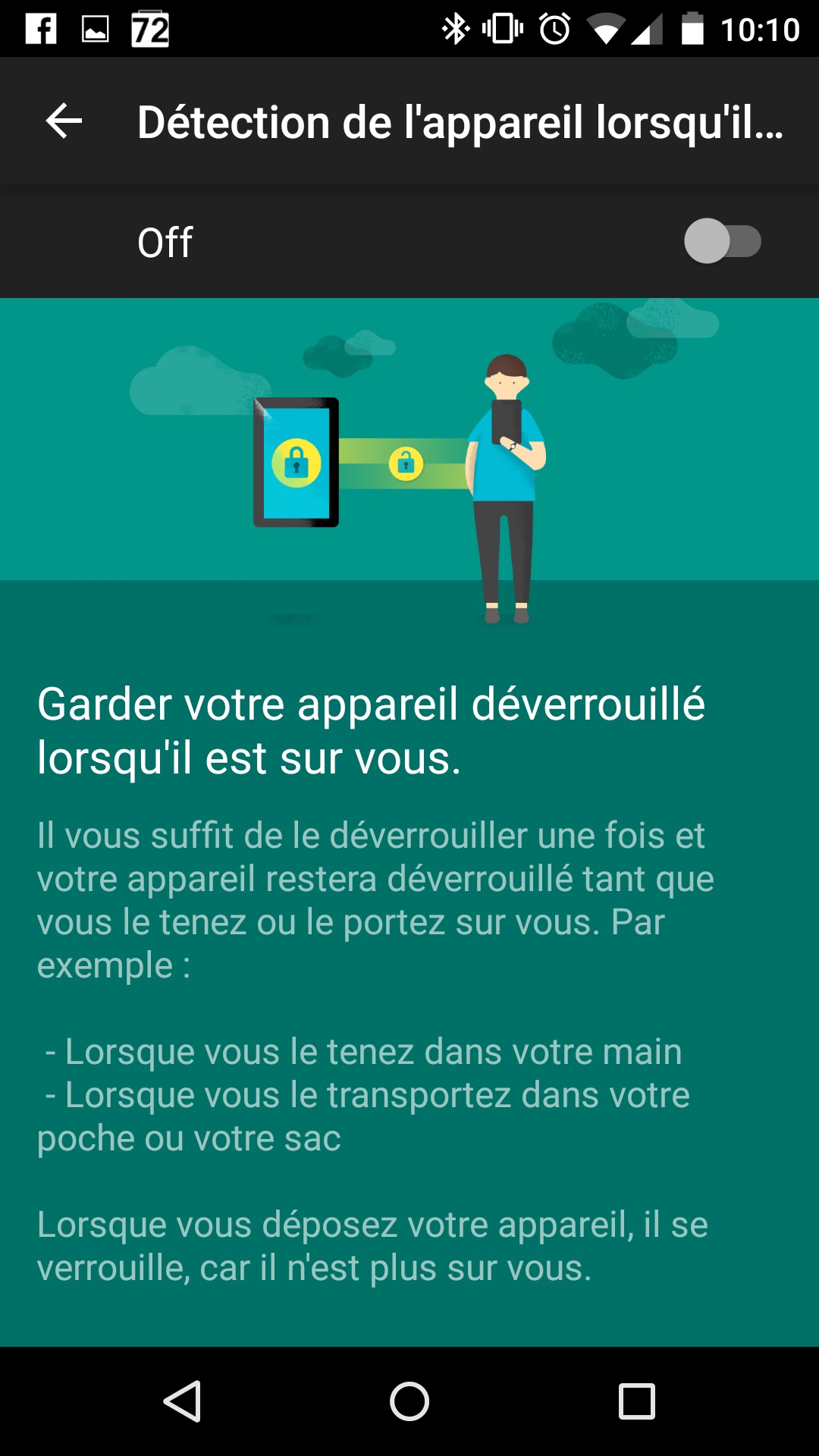Open the recent apps view
This screenshot has height=1456, width=819.
pos(636,1401)
